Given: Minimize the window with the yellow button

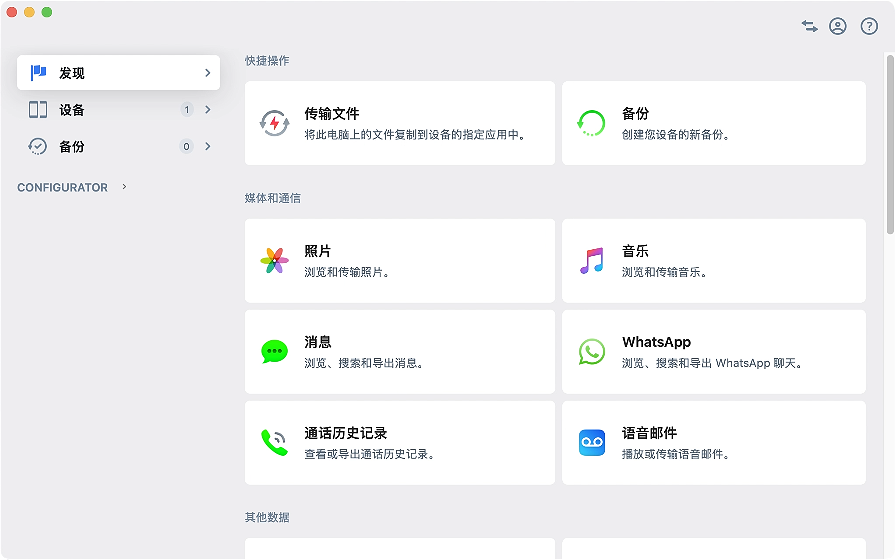Looking at the screenshot, I should [29, 12].
